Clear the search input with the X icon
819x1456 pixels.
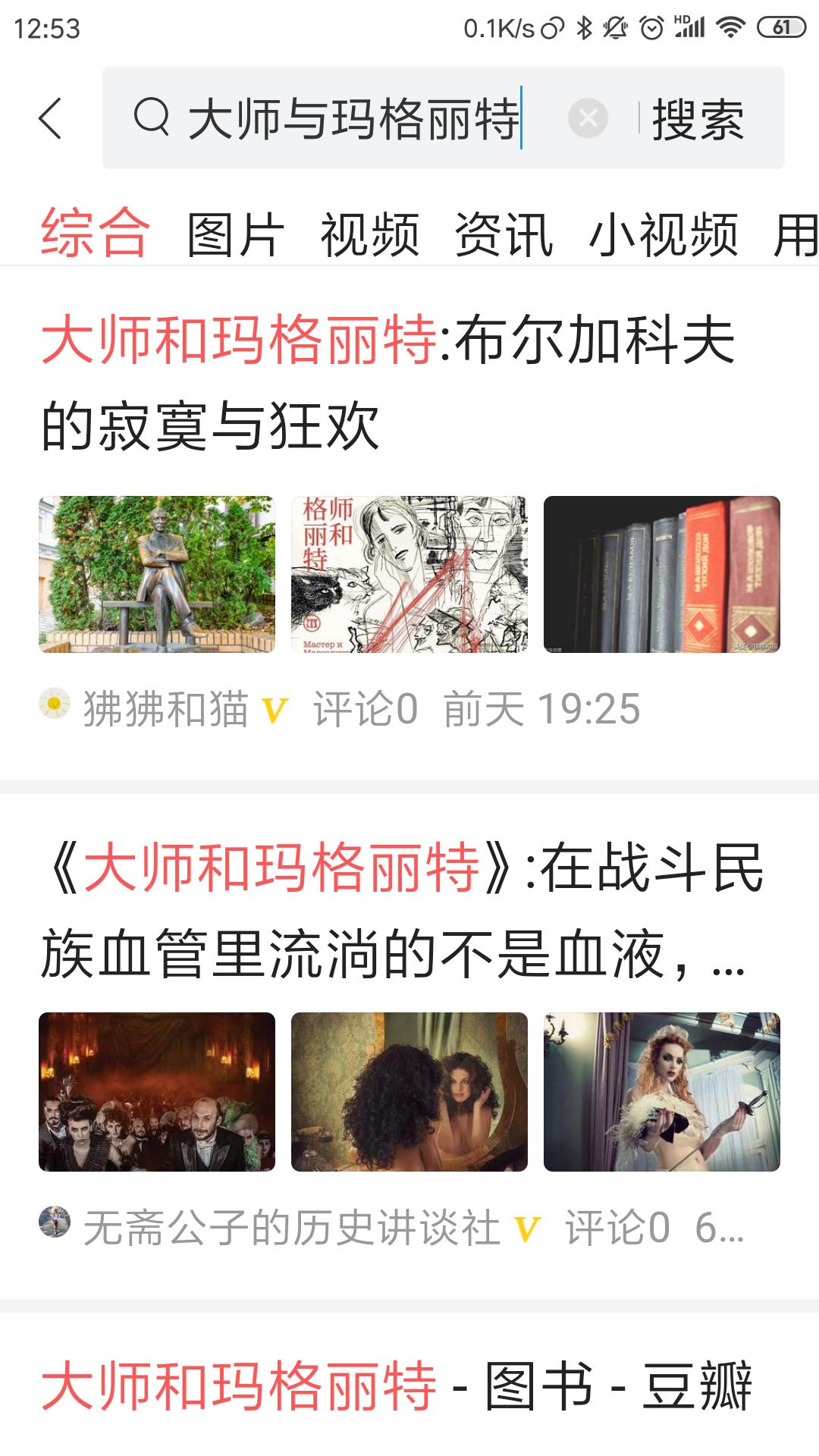pos(587,118)
